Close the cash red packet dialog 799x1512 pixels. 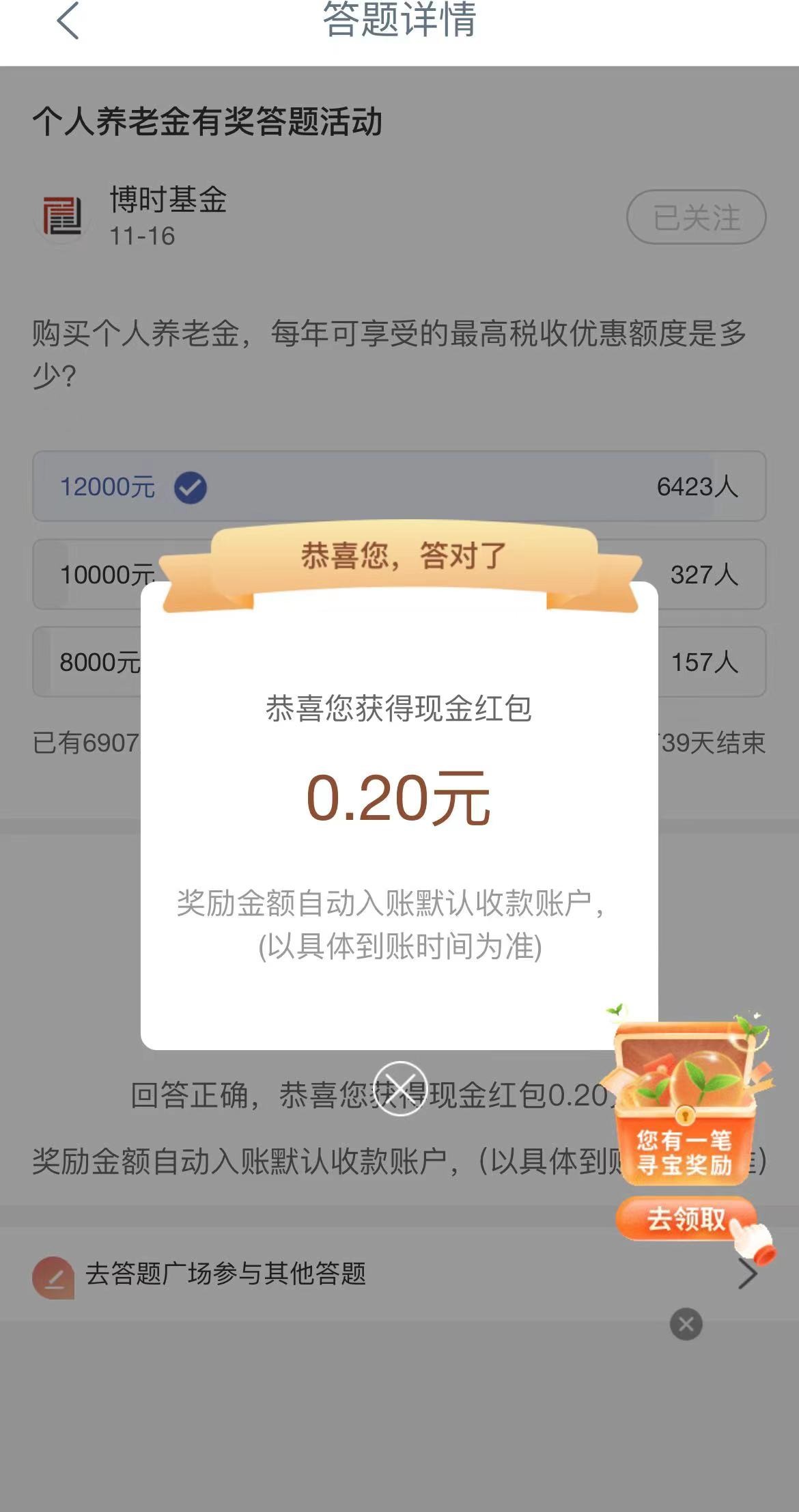pos(400,1088)
